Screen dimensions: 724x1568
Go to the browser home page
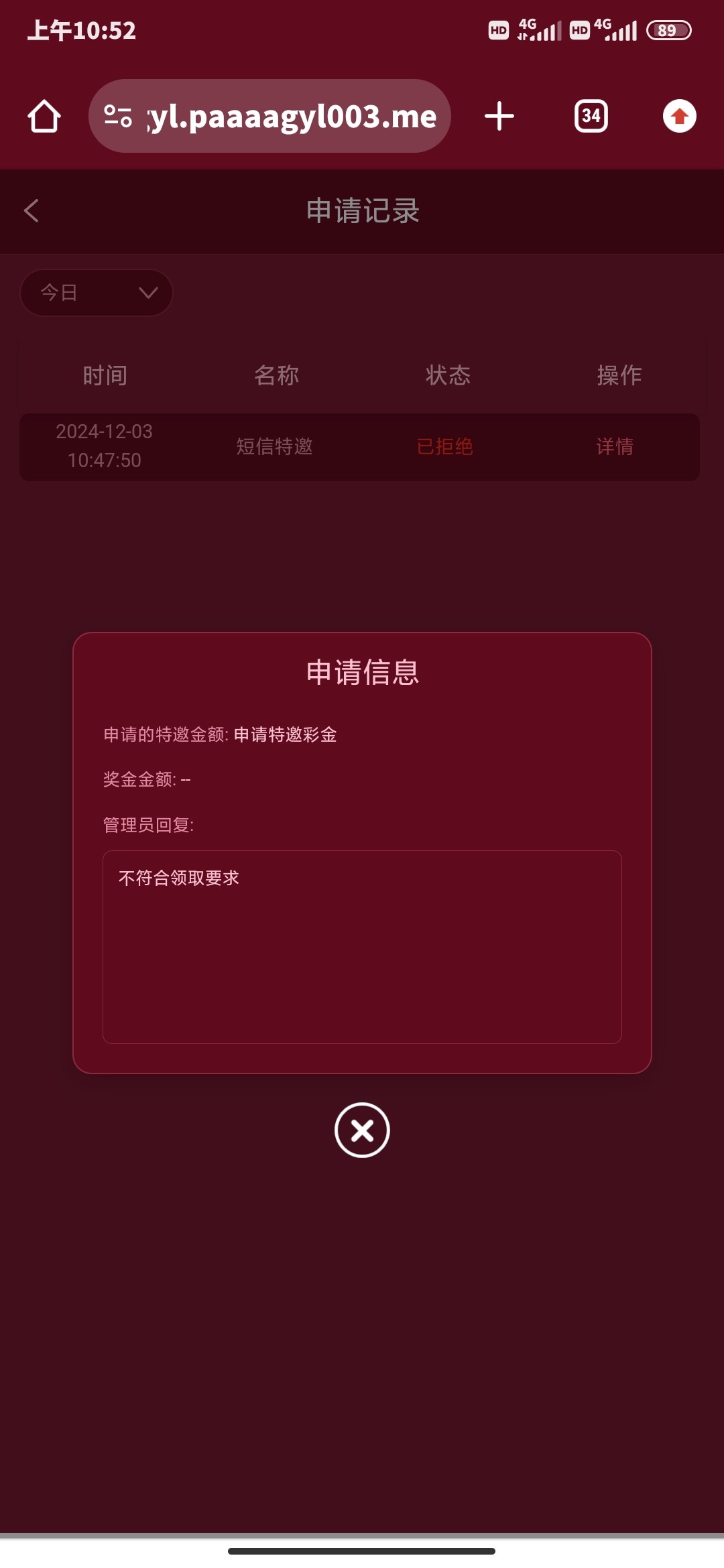[44, 117]
